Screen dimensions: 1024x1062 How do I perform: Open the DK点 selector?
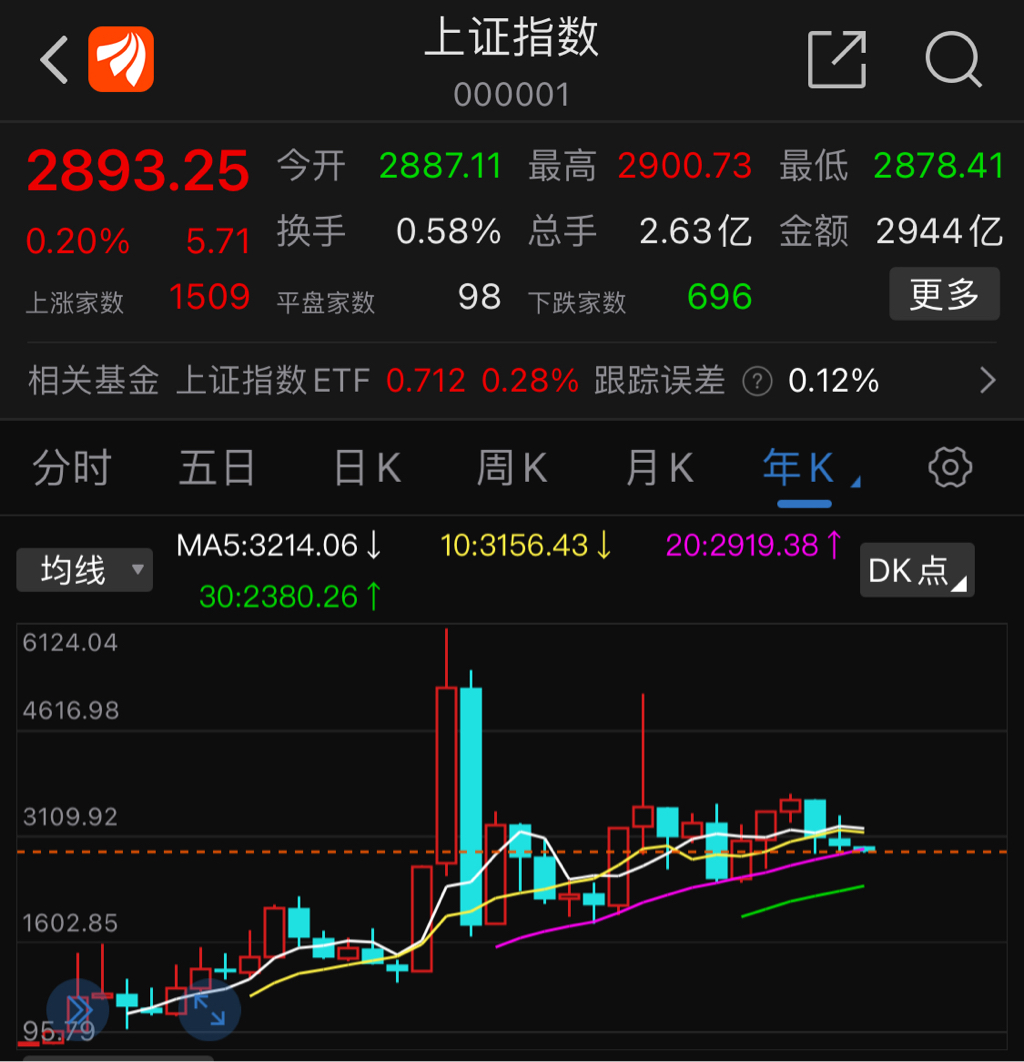click(x=916, y=571)
